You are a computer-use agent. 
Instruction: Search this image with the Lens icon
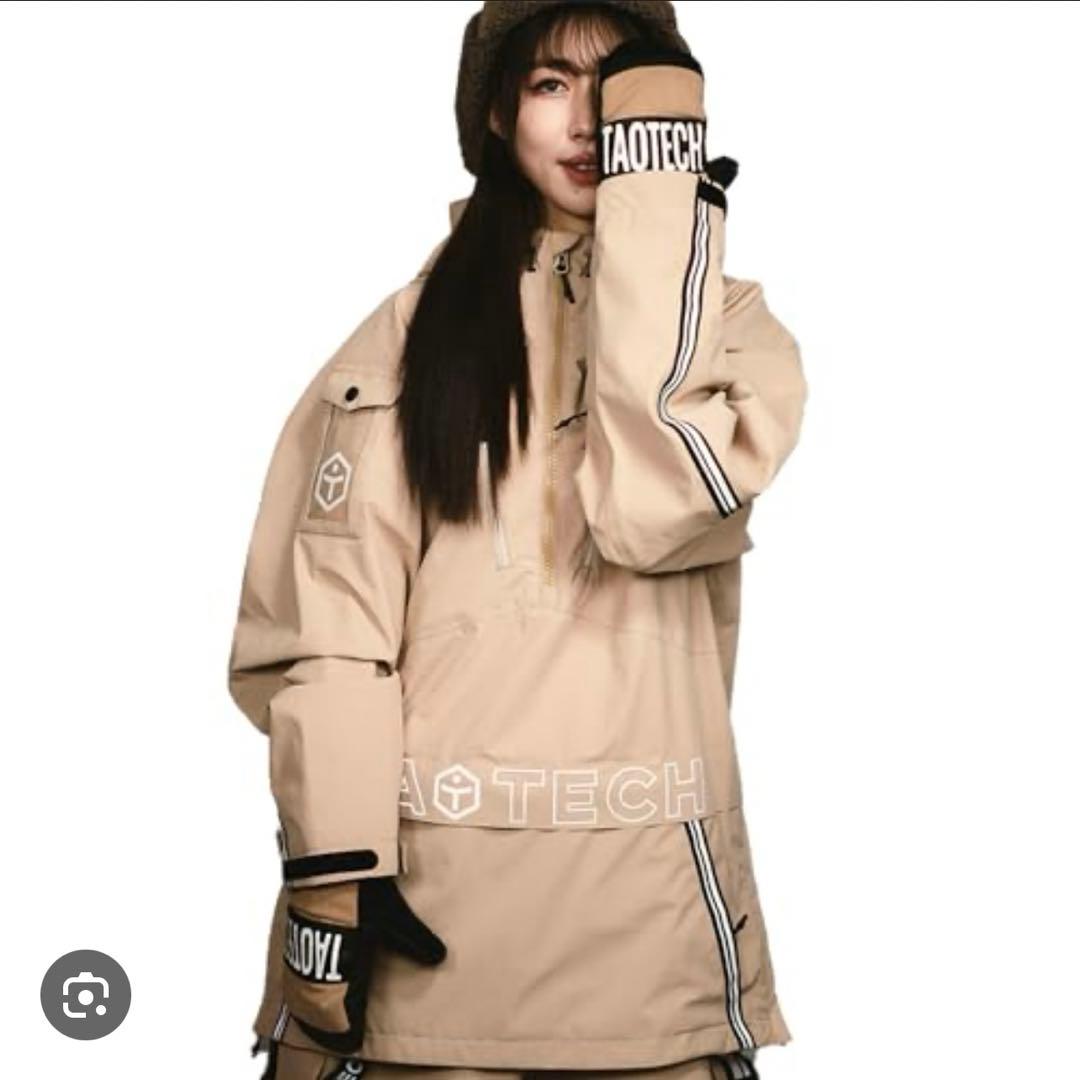coord(86,994)
